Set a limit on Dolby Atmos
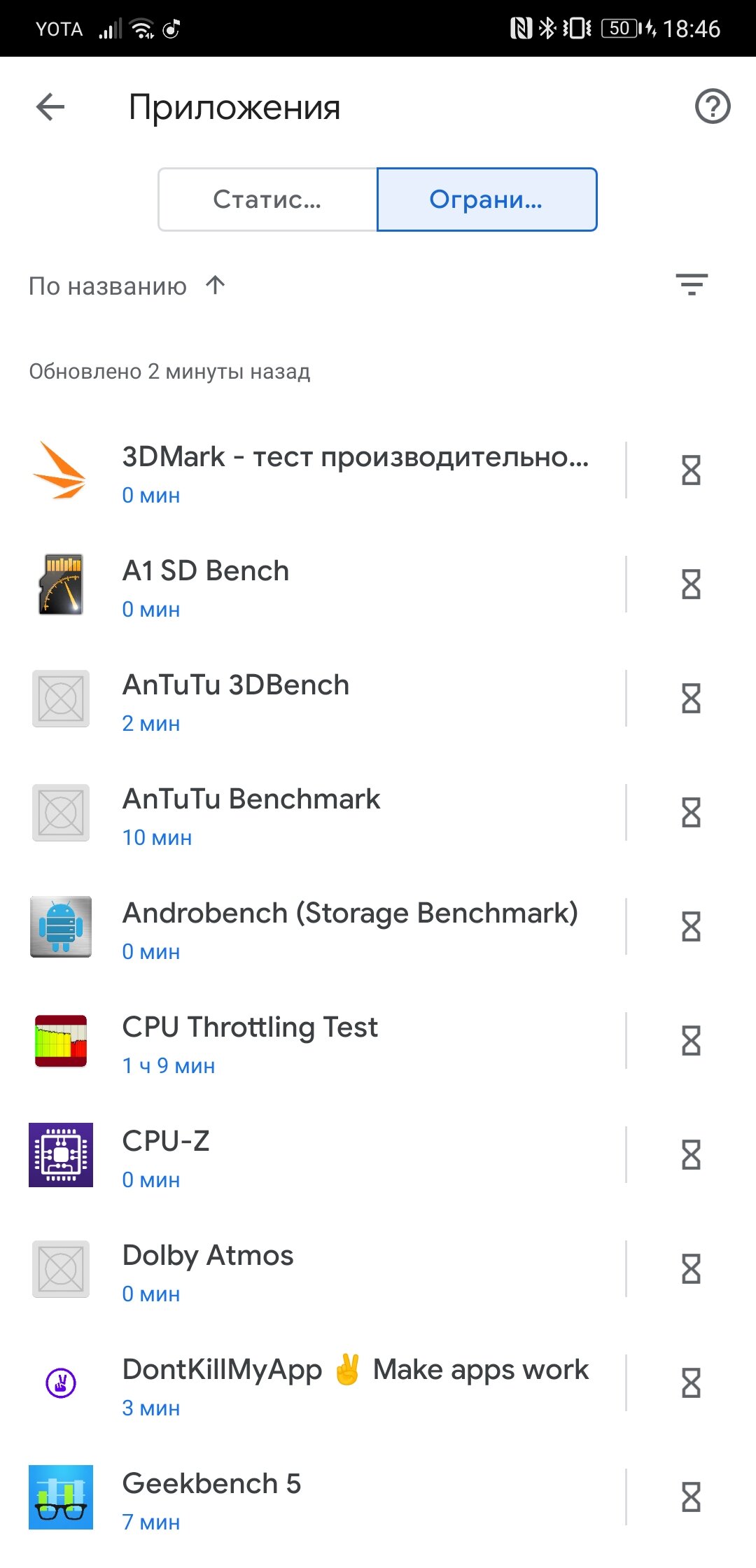756x1568 pixels. [x=691, y=1269]
